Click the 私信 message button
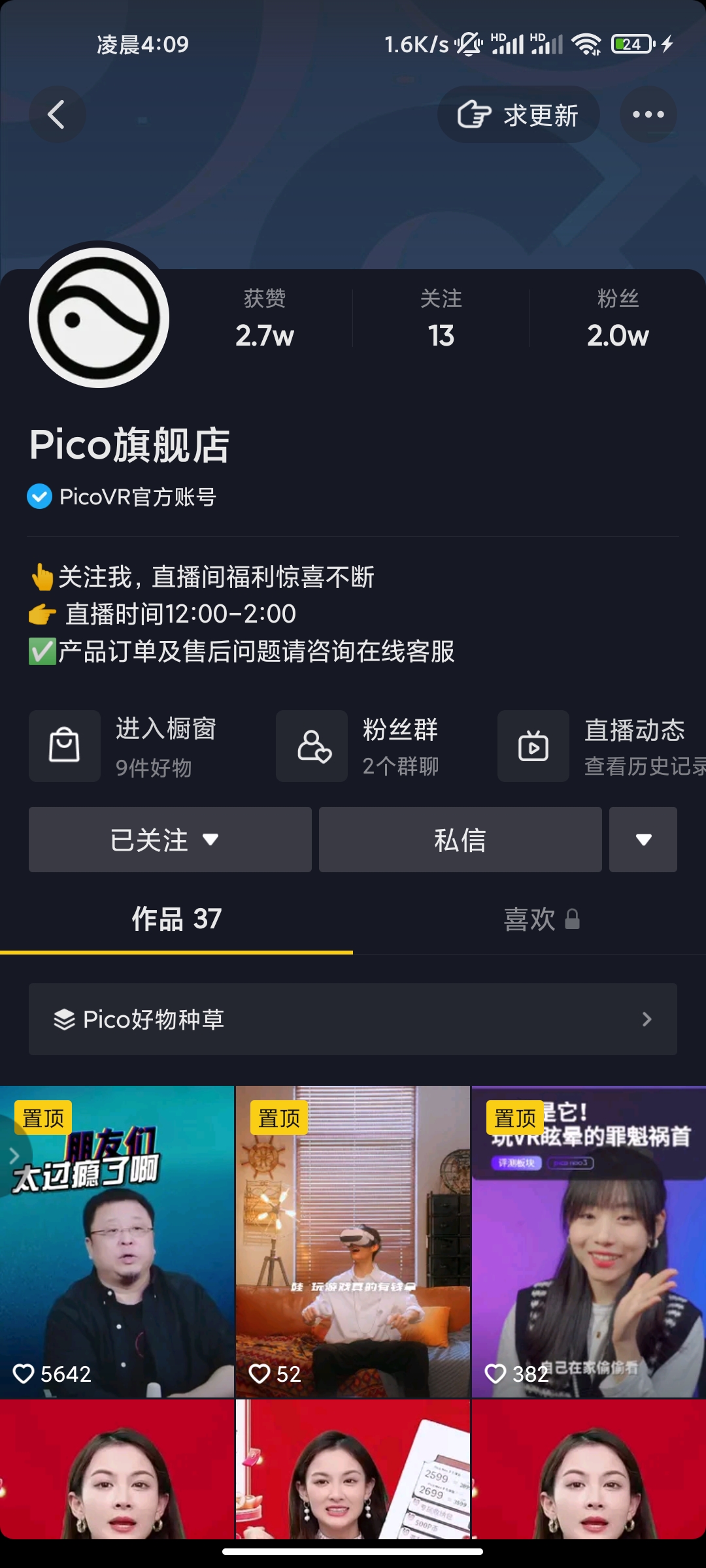706x1568 pixels. [460, 840]
